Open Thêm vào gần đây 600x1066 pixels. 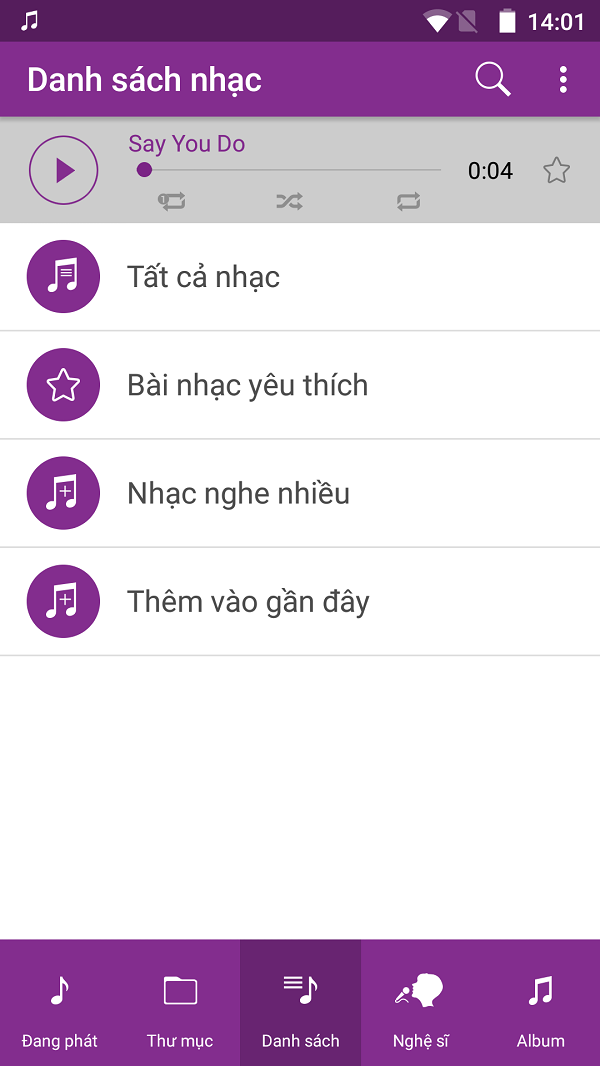(300, 601)
